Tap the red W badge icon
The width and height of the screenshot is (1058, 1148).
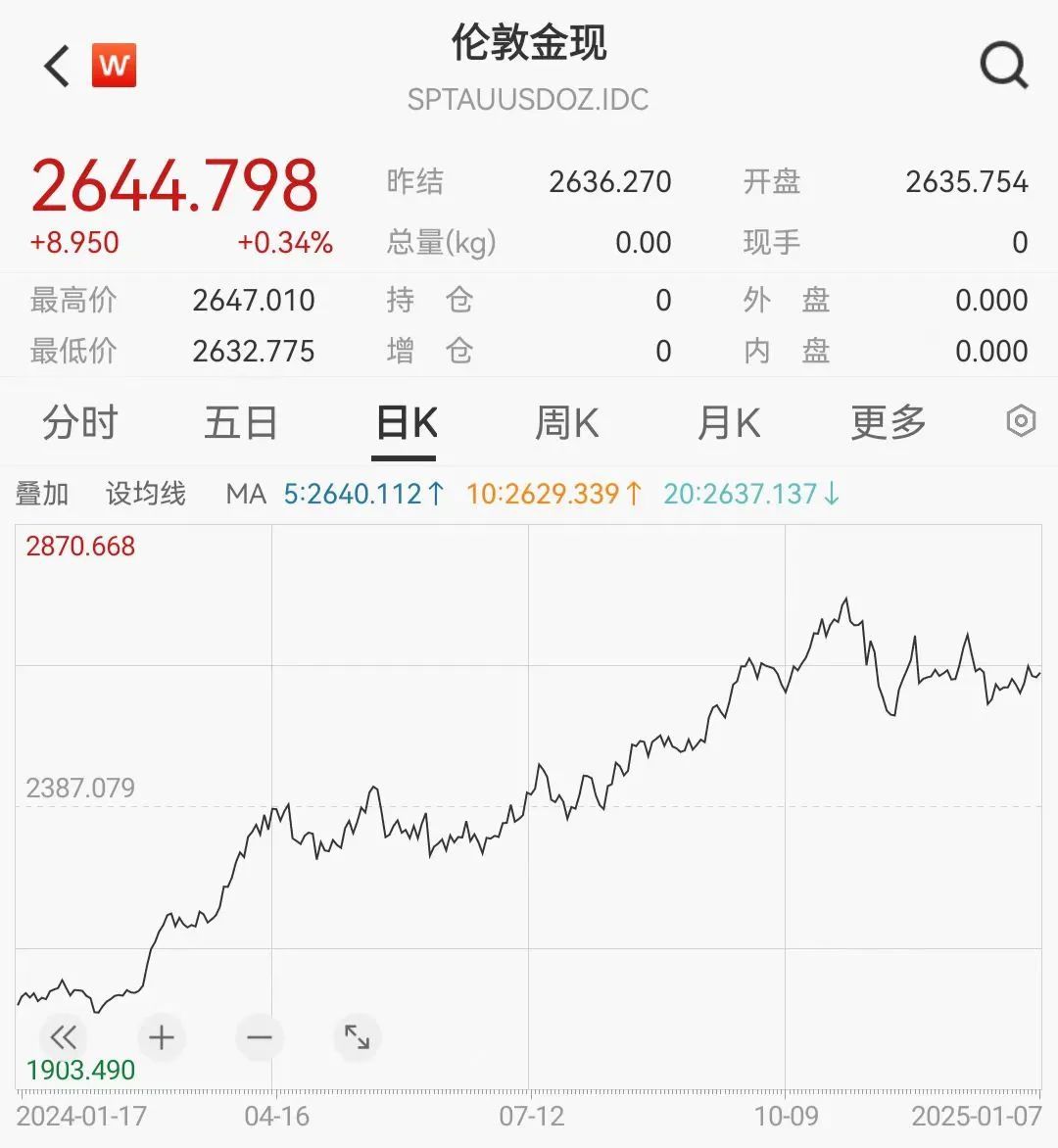(114, 66)
